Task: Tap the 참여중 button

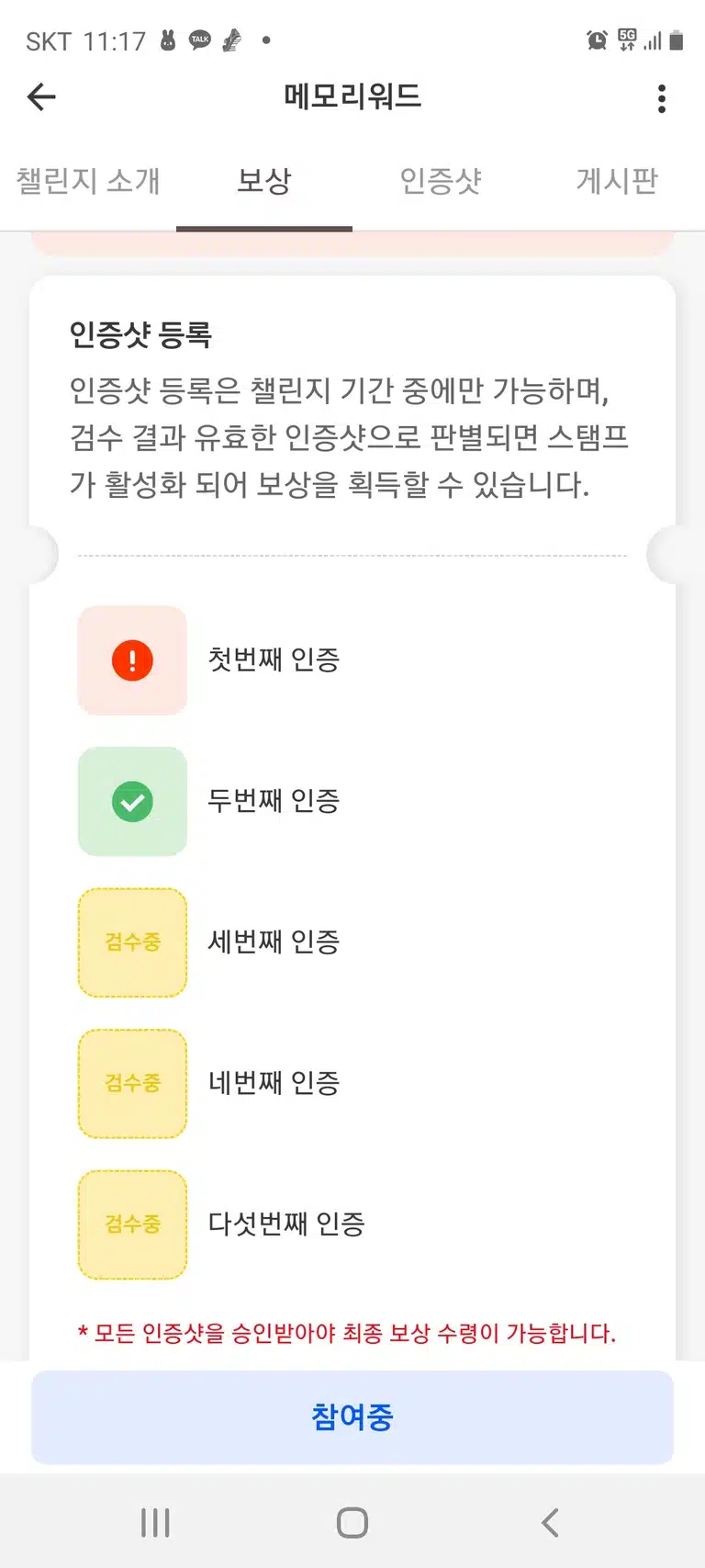Action: point(352,1417)
